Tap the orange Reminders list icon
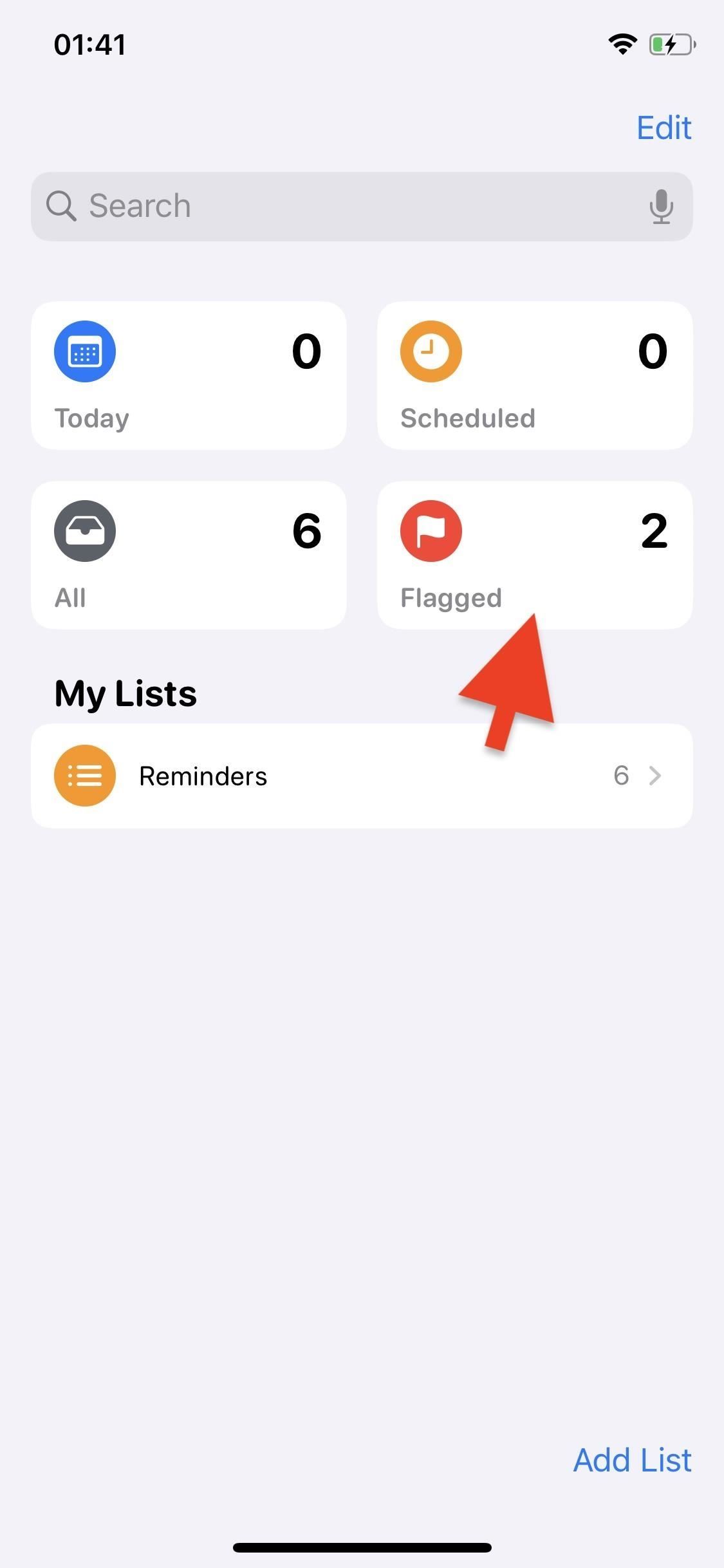The image size is (724, 1568). click(84, 776)
